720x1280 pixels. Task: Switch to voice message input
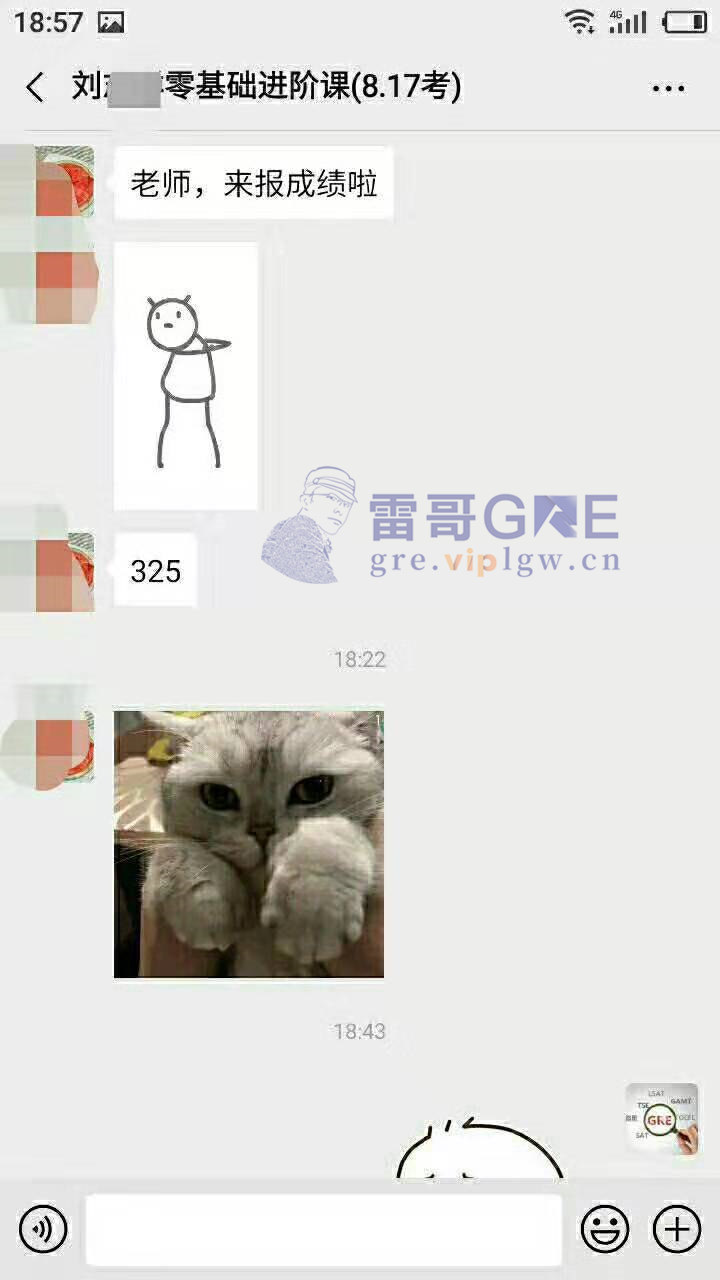[x=43, y=1229]
